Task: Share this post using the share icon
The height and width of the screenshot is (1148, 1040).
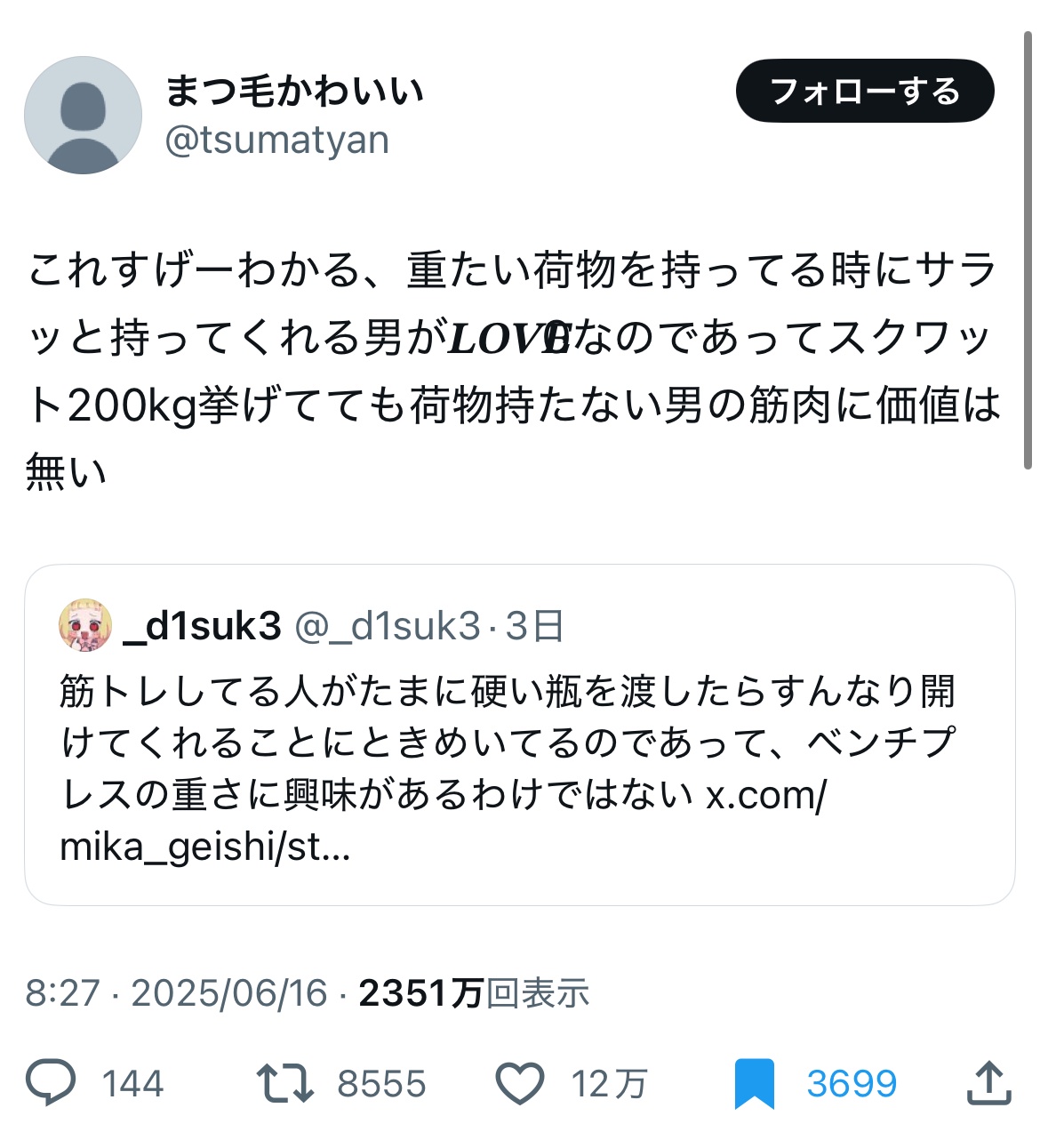Action: 988,1083
